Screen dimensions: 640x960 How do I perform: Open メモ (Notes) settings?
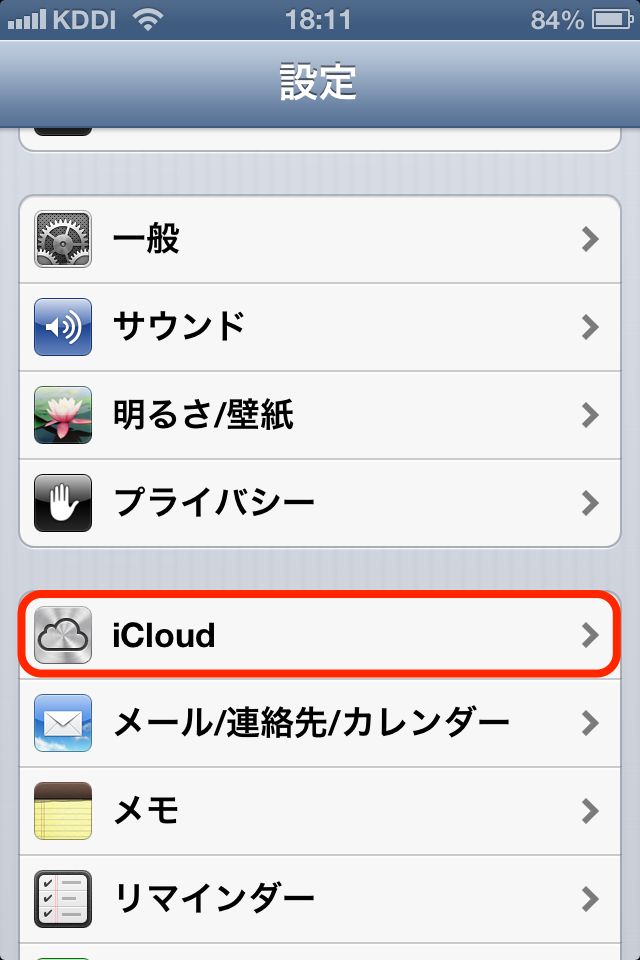(320, 809)
